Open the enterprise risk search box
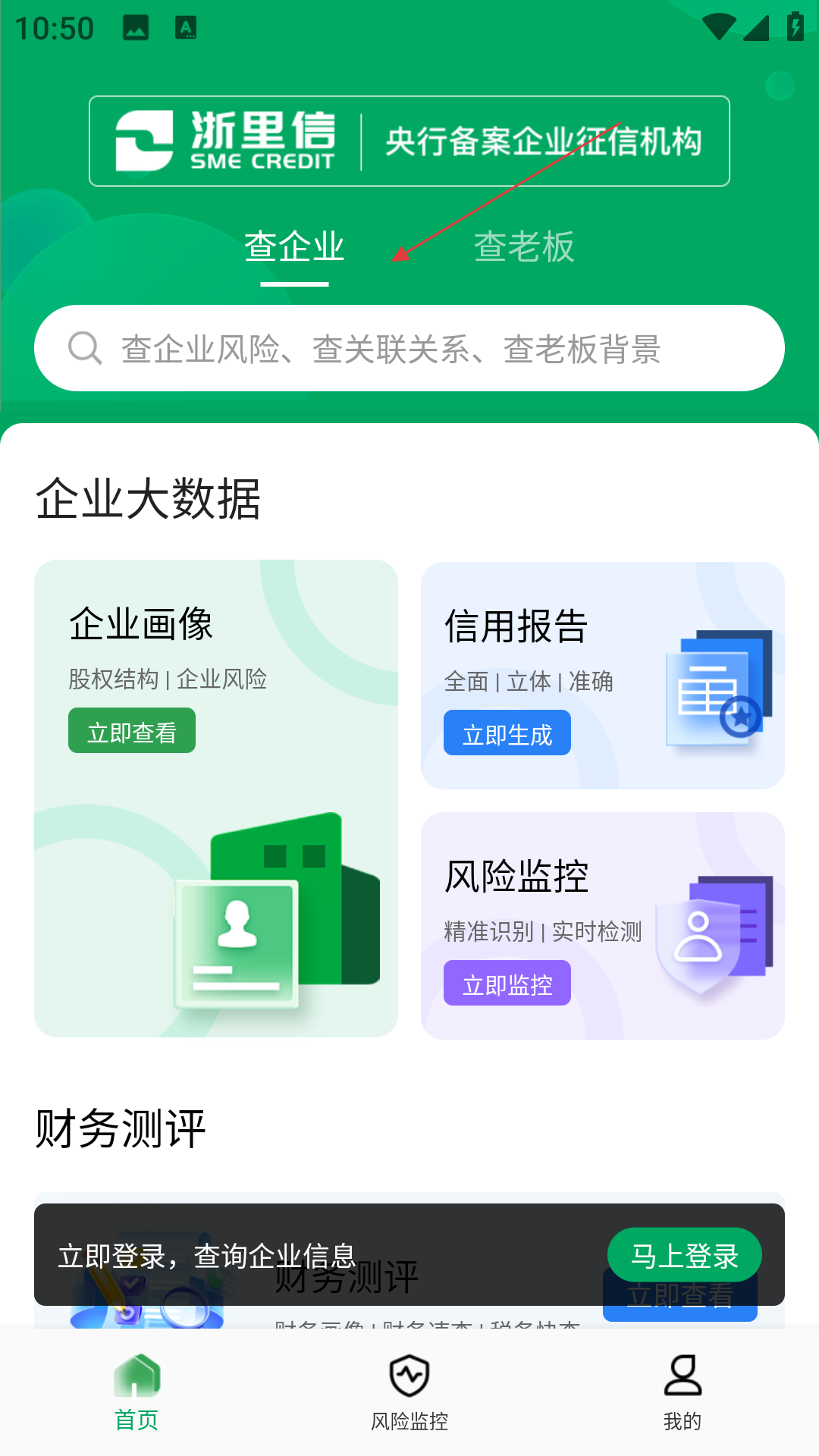 (409, 349)
